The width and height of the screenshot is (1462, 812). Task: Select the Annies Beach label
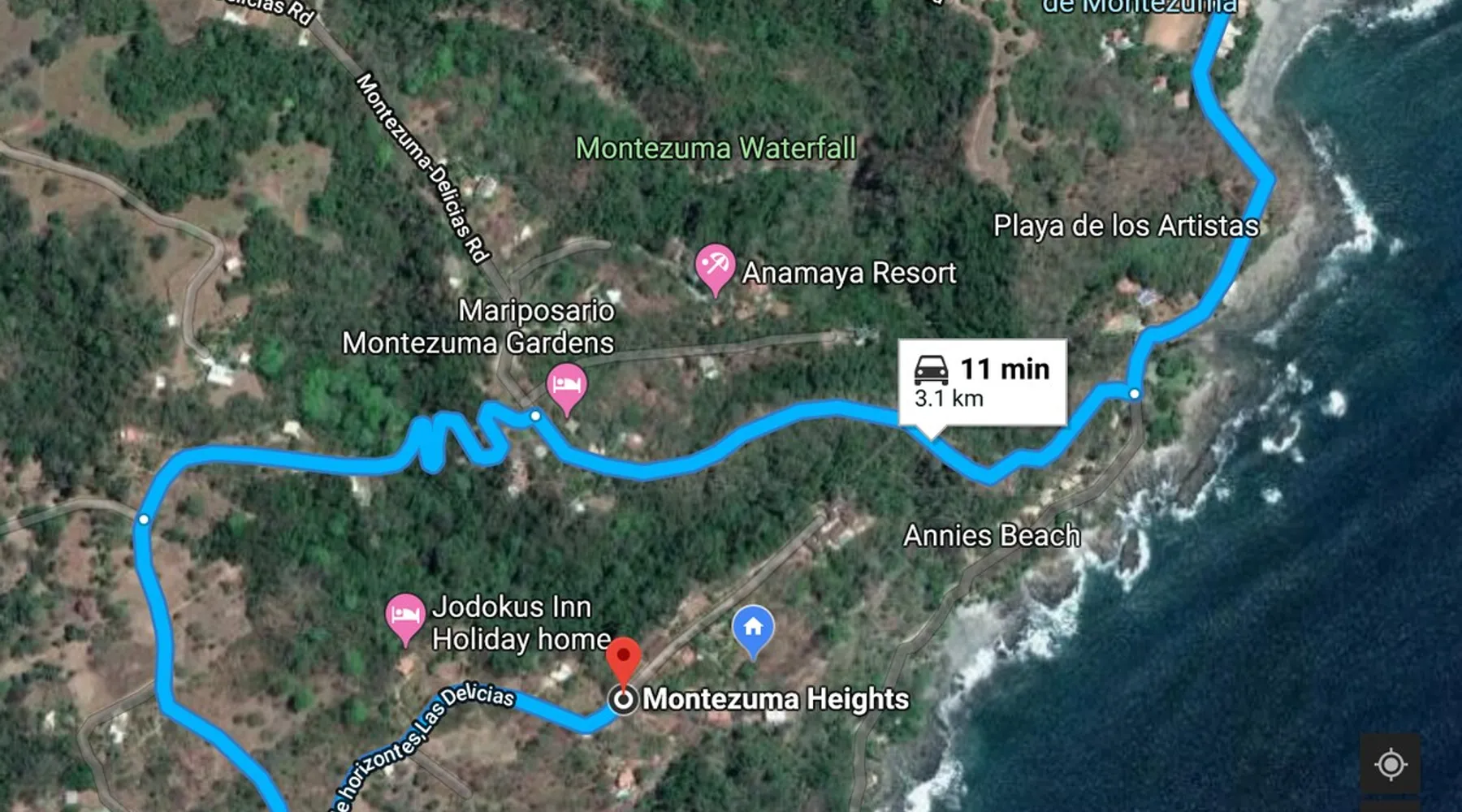(x=992, y=536)
